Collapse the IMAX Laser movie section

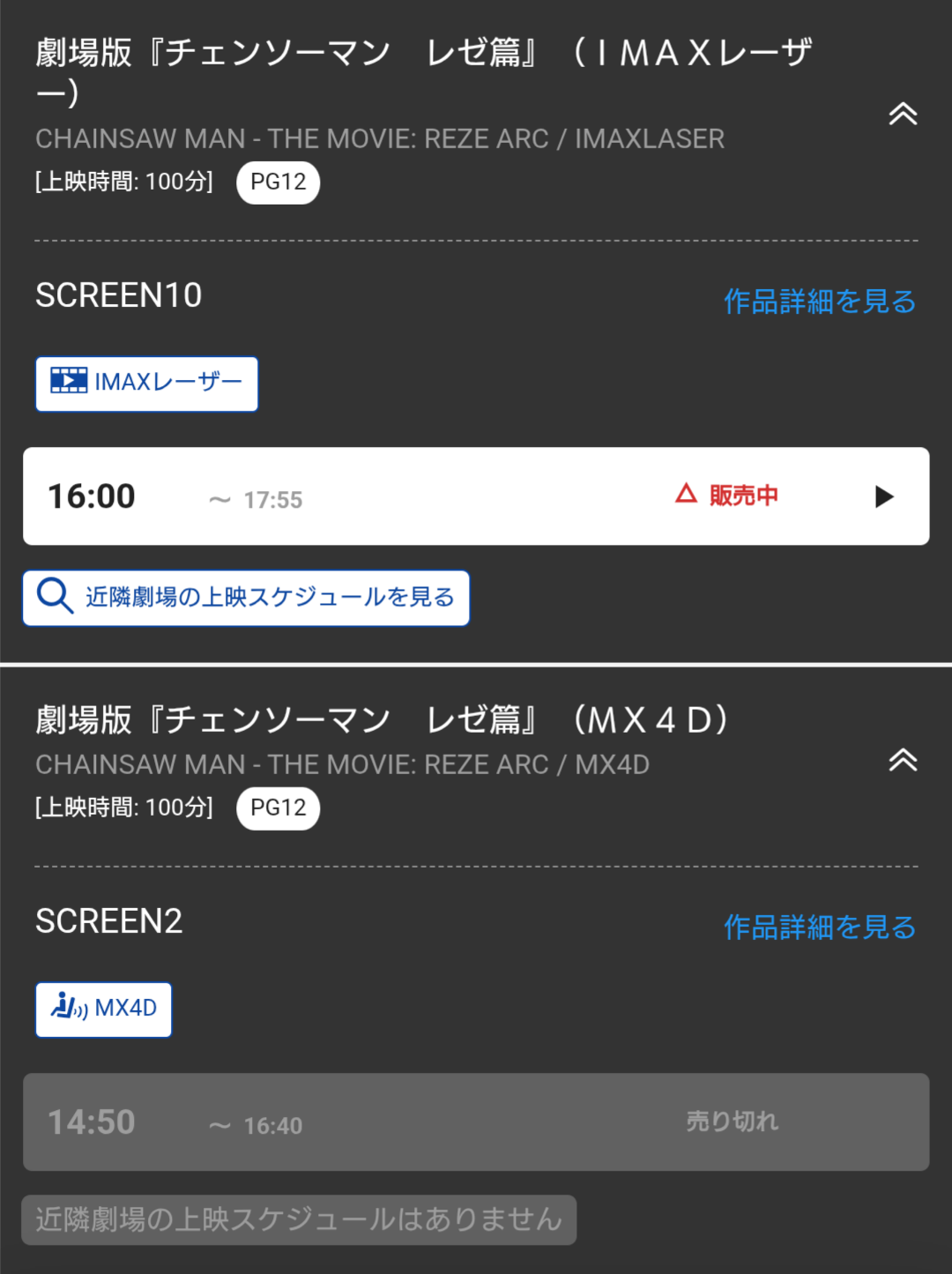tap(903, 114)
